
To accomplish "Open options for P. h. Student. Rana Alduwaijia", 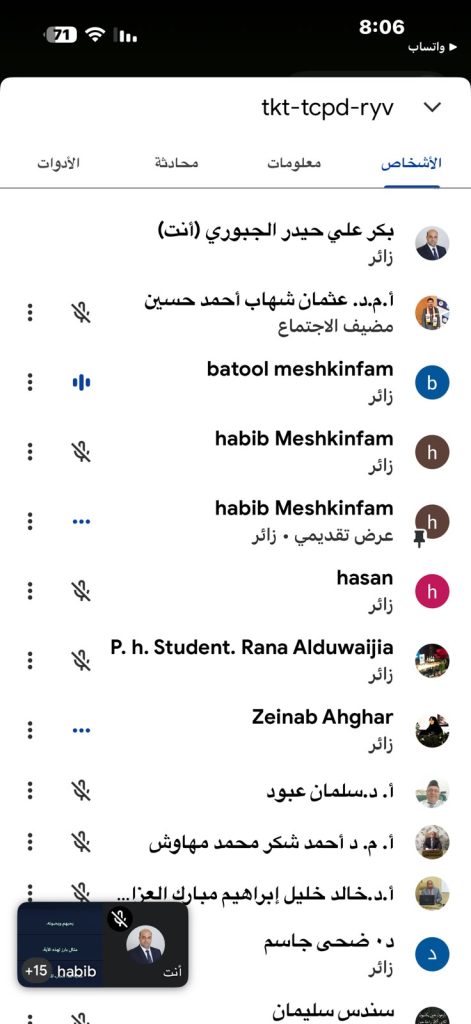I will 30,660.
